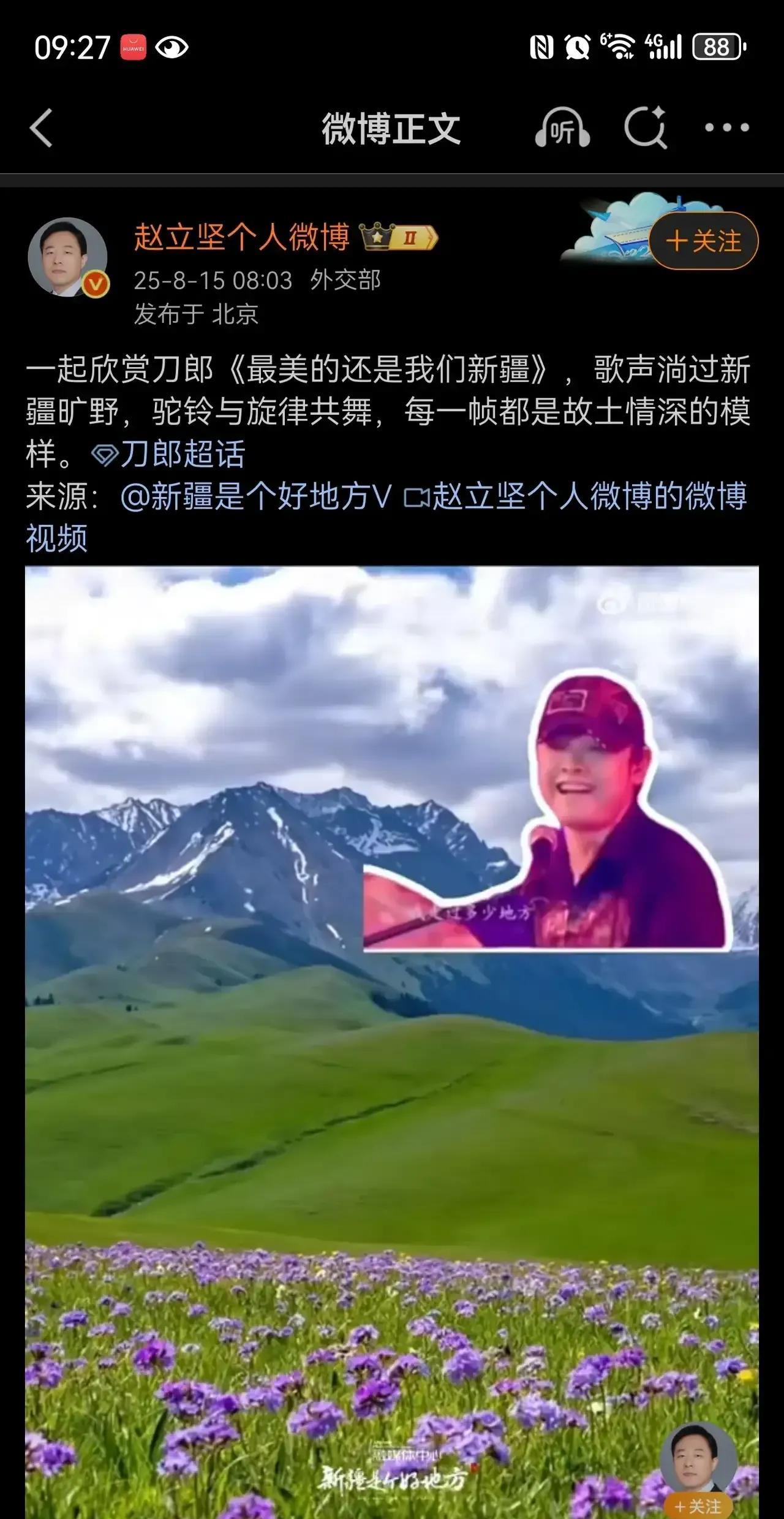
Task: Follow 赵立坚个人微博 with the +关注 button
Action: (x=703, y=241)
